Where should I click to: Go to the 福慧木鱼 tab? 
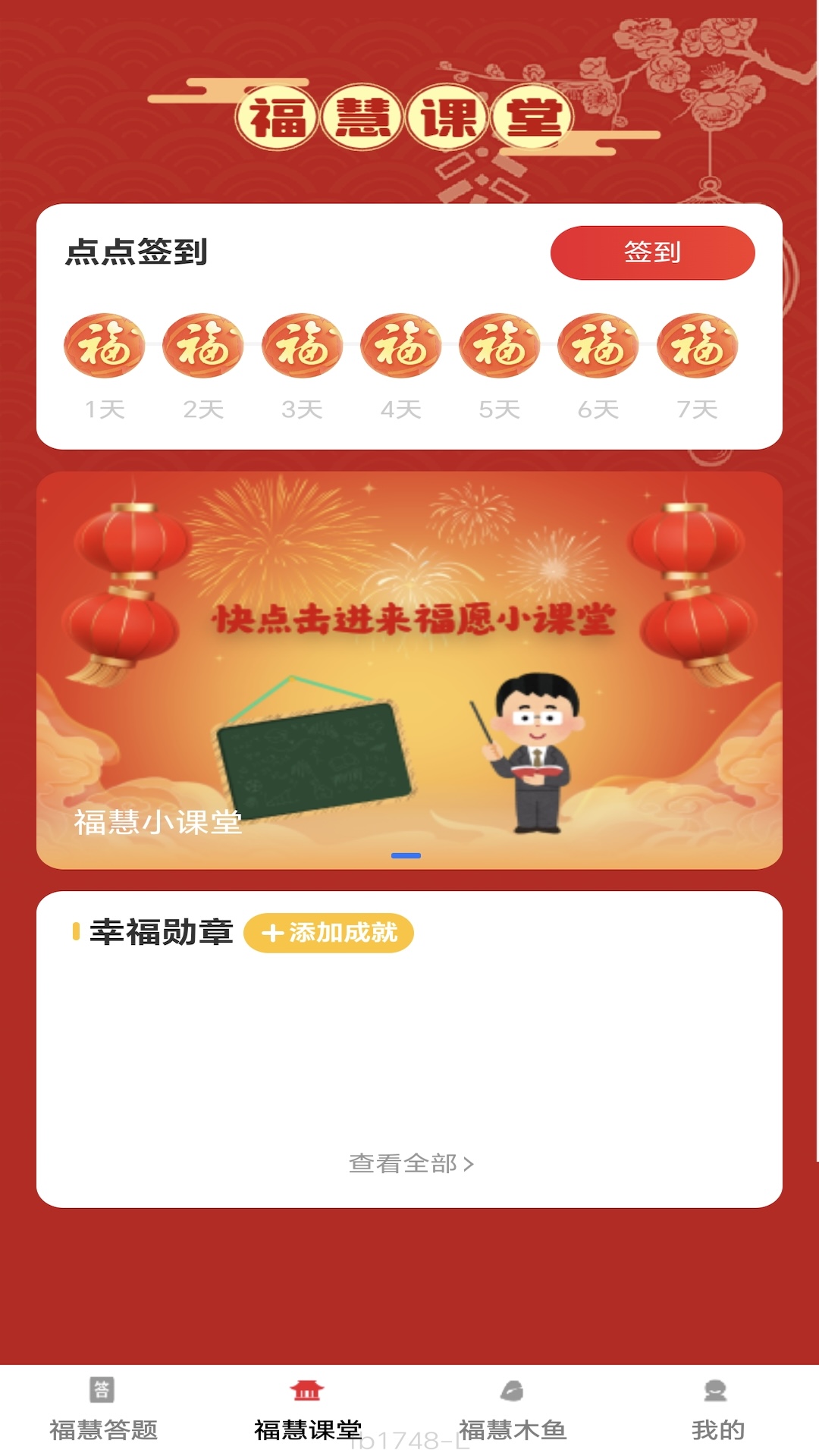click(513, 1410)
